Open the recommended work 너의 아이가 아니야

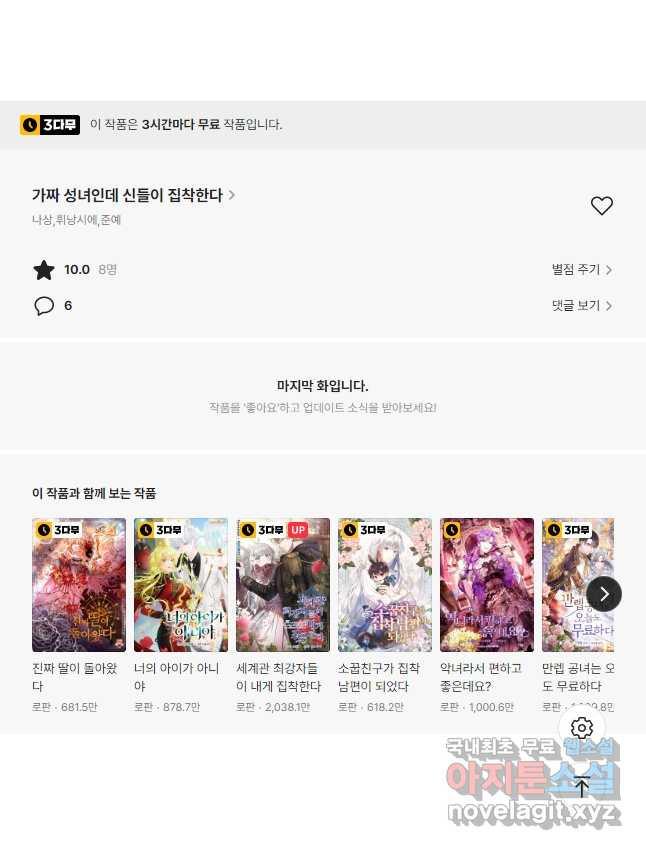point(181,585)
